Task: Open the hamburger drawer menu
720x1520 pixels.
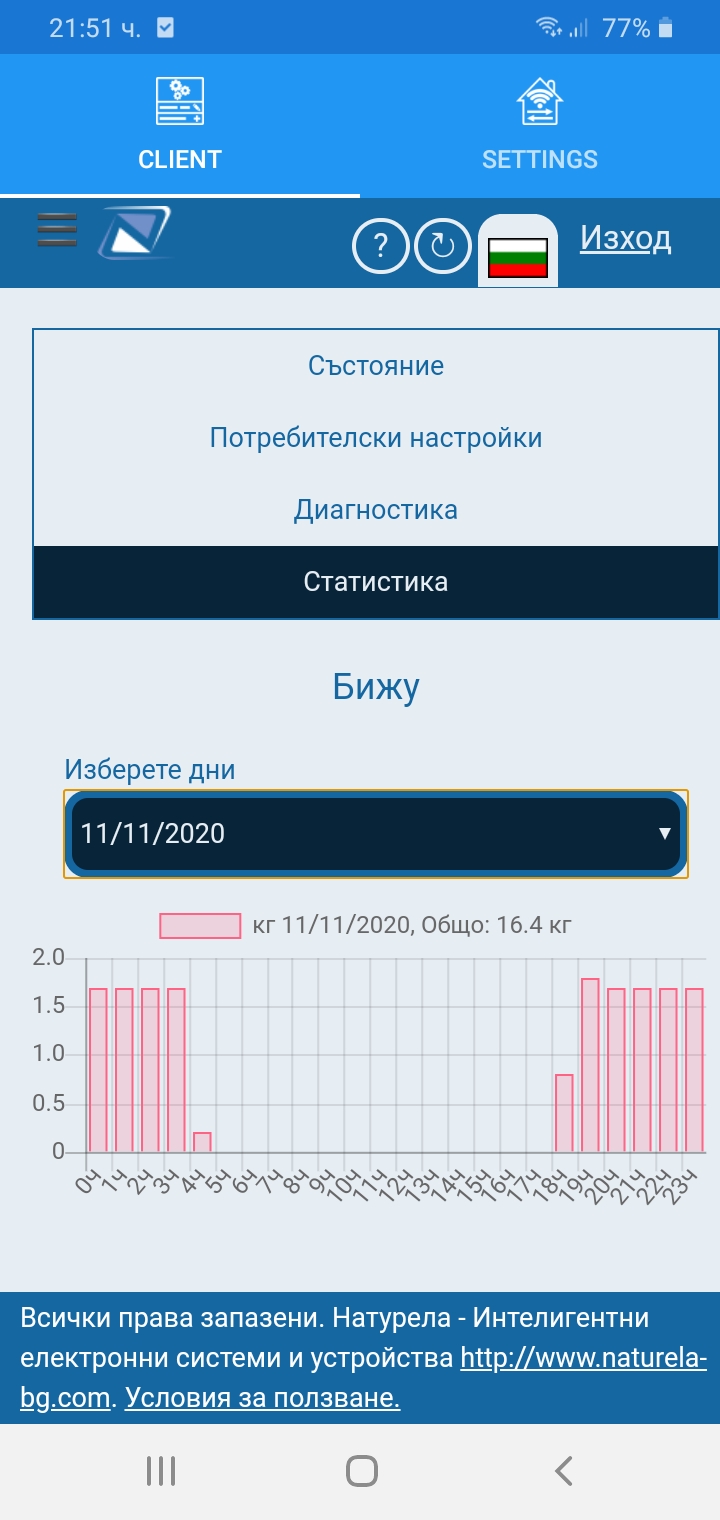Action: (57, 230)
